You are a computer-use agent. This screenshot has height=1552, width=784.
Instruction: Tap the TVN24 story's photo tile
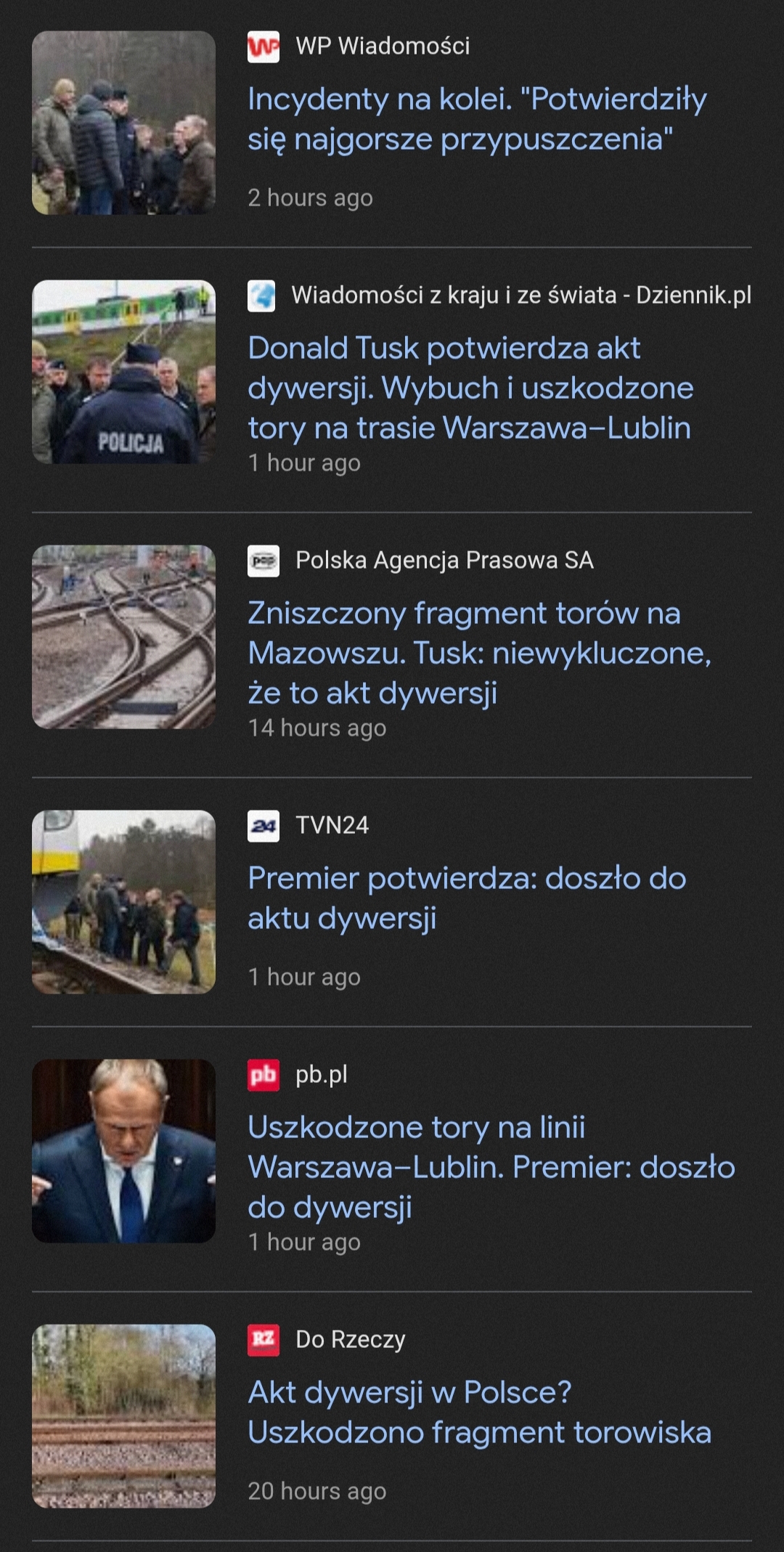[x=123, y=902]
